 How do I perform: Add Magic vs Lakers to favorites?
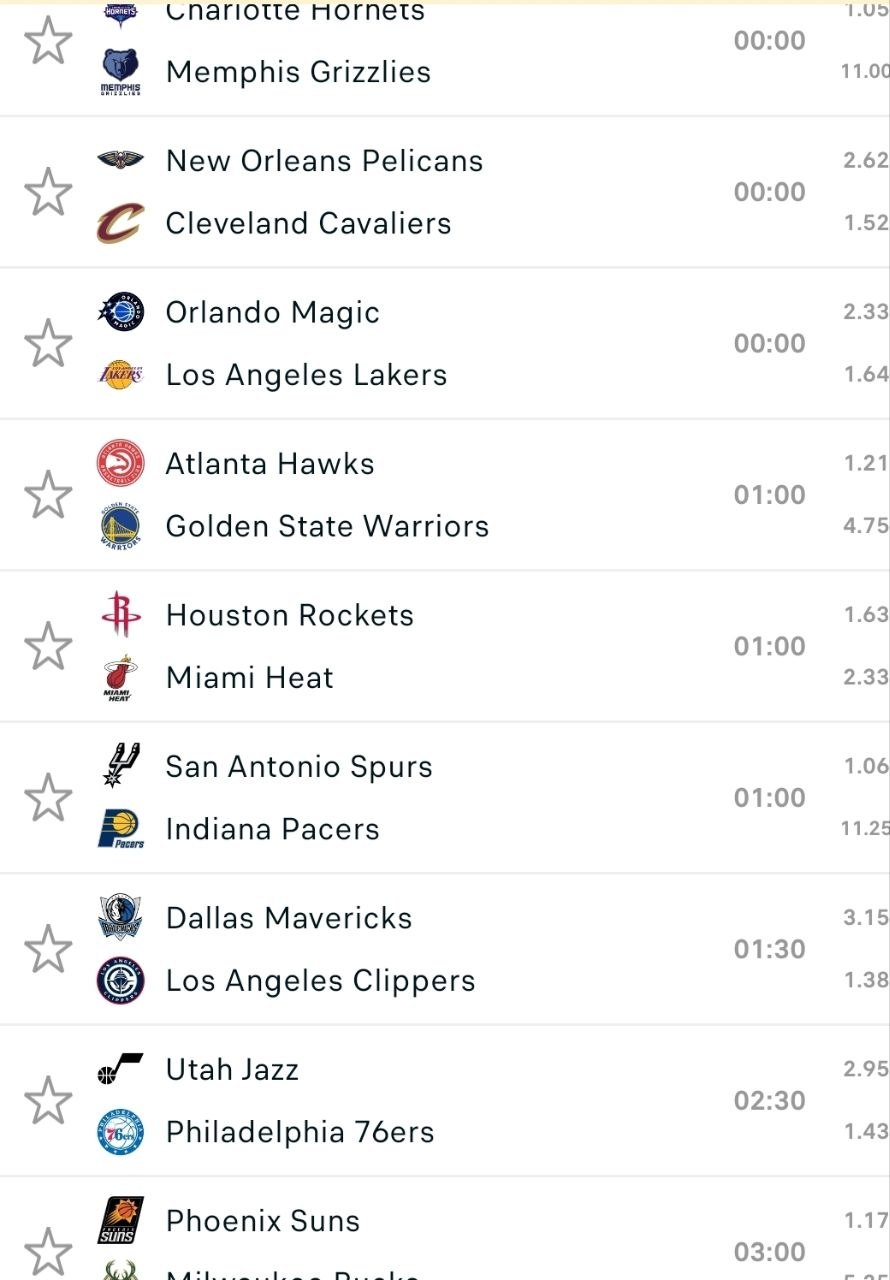48,344
